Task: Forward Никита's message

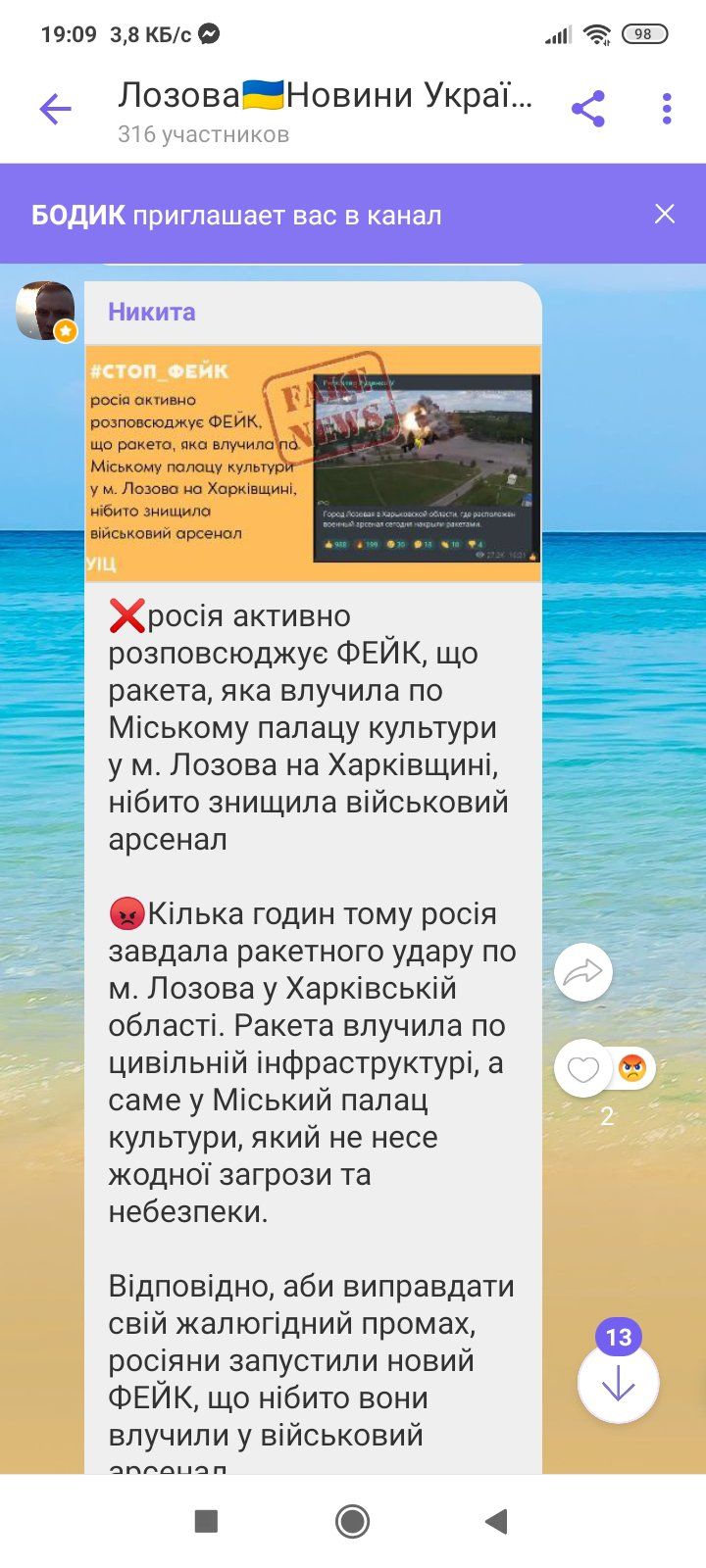Action: 583,972
